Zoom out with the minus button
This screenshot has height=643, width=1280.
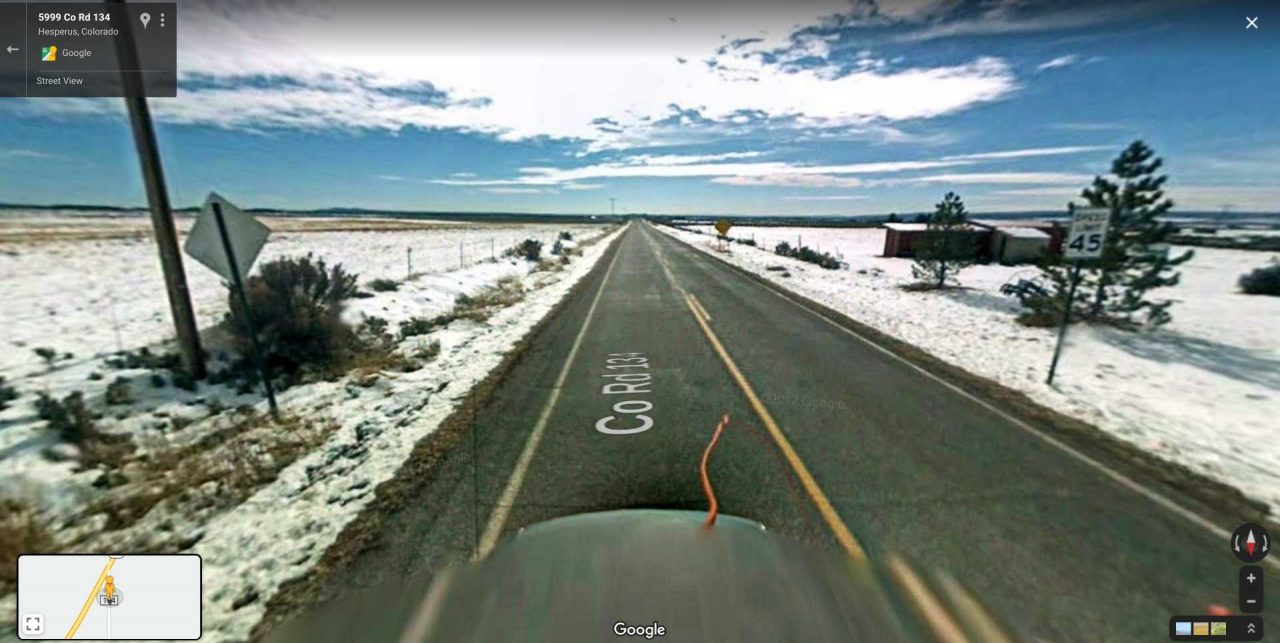[x=1250, y=602]
